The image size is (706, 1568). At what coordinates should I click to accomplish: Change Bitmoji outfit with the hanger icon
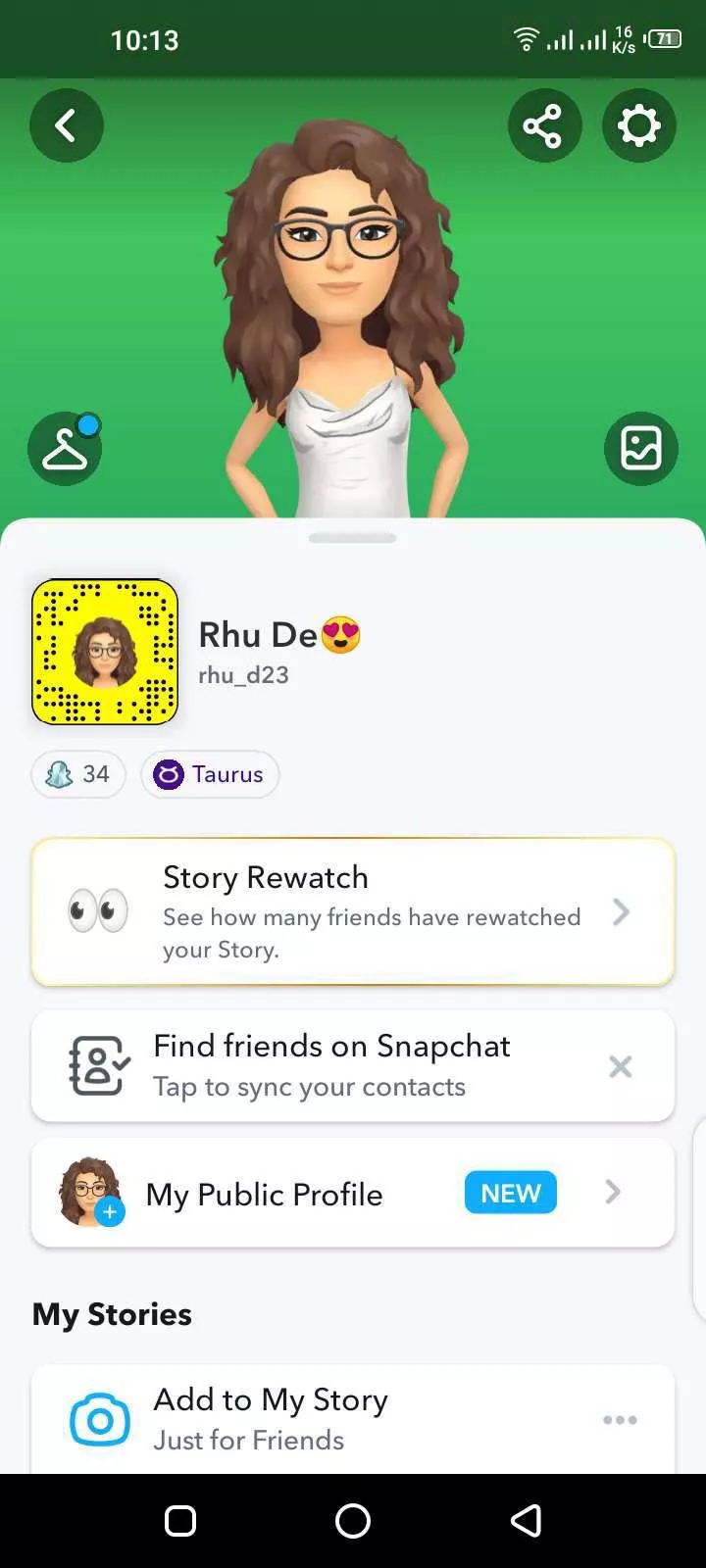tap(65, 449)
